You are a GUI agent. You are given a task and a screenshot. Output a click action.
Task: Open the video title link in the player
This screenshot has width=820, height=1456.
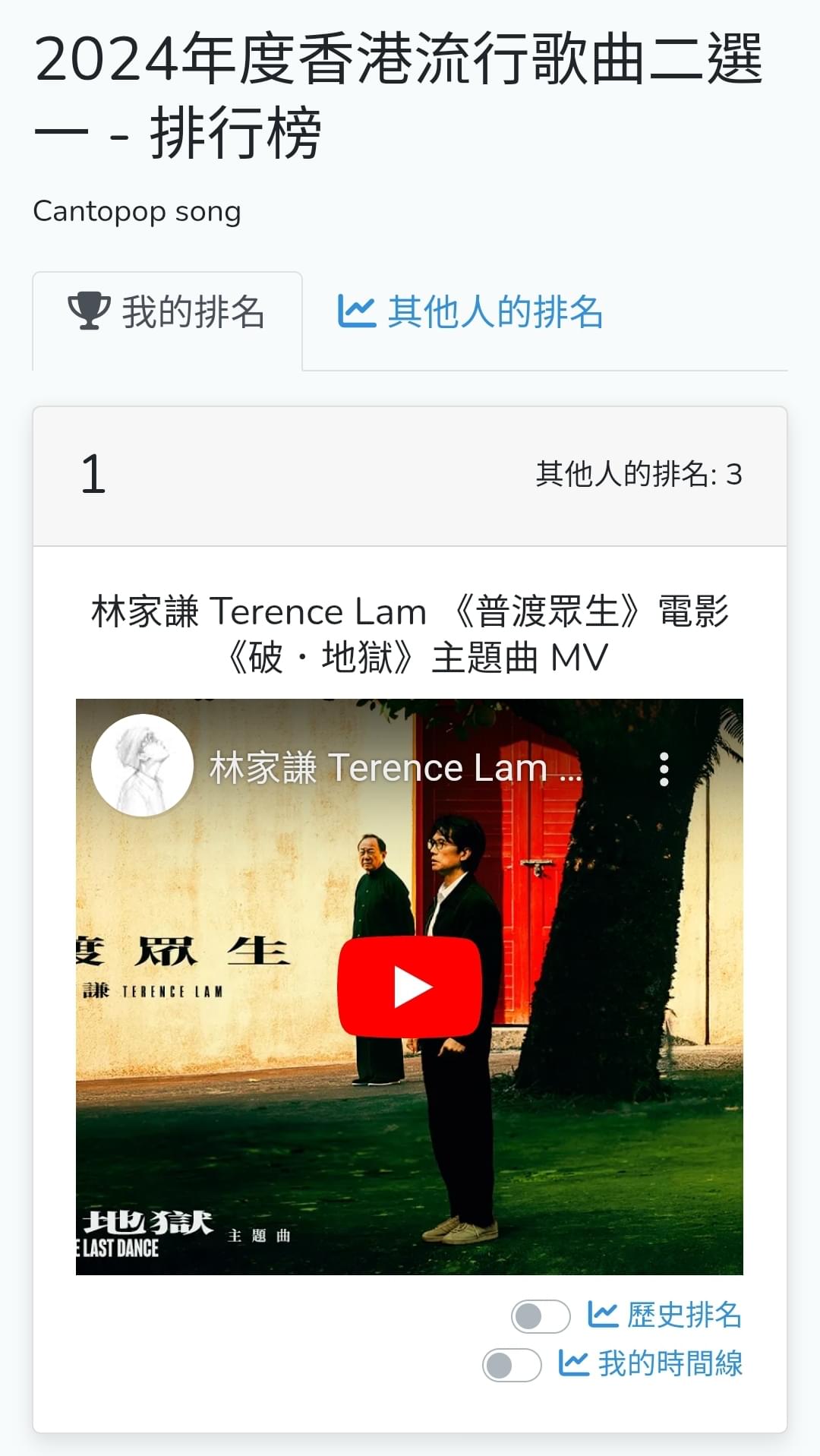point(395,768)
